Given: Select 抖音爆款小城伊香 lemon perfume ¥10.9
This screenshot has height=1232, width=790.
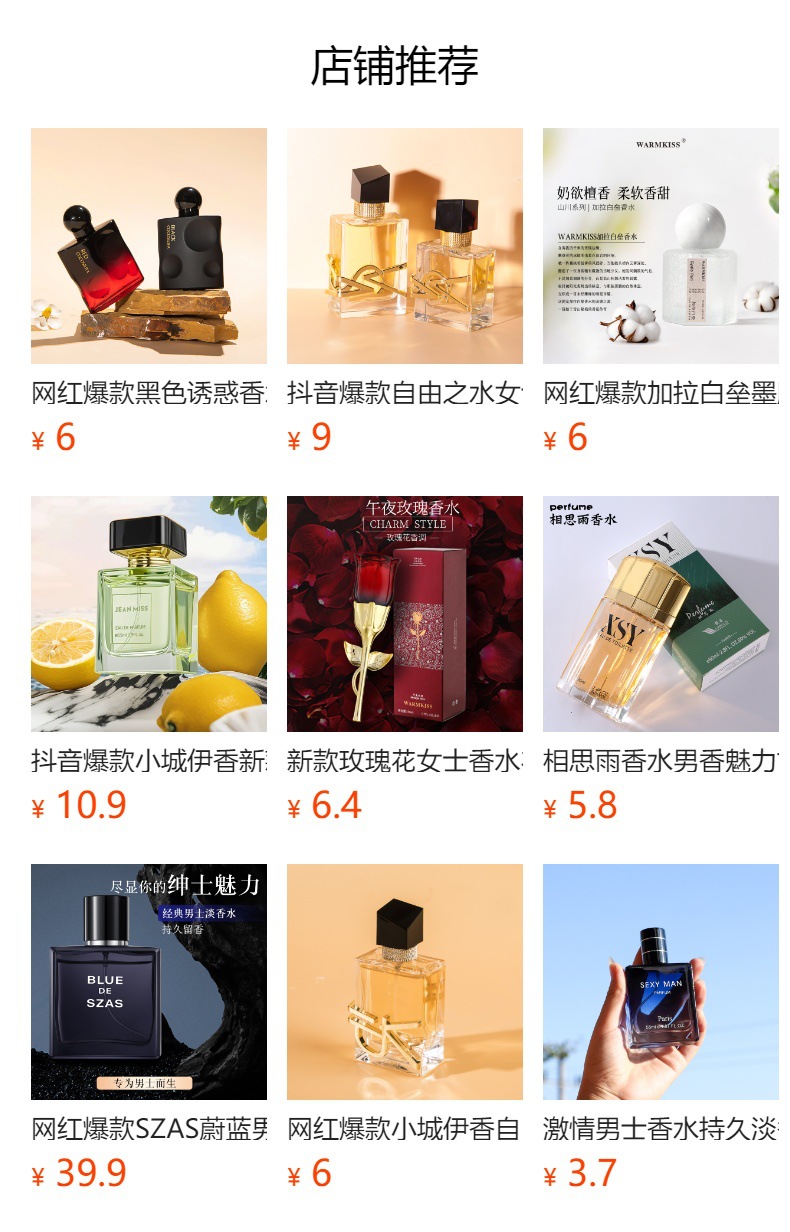Looking at the screenshot, I should pyautogui.click(x=149, y=614).
